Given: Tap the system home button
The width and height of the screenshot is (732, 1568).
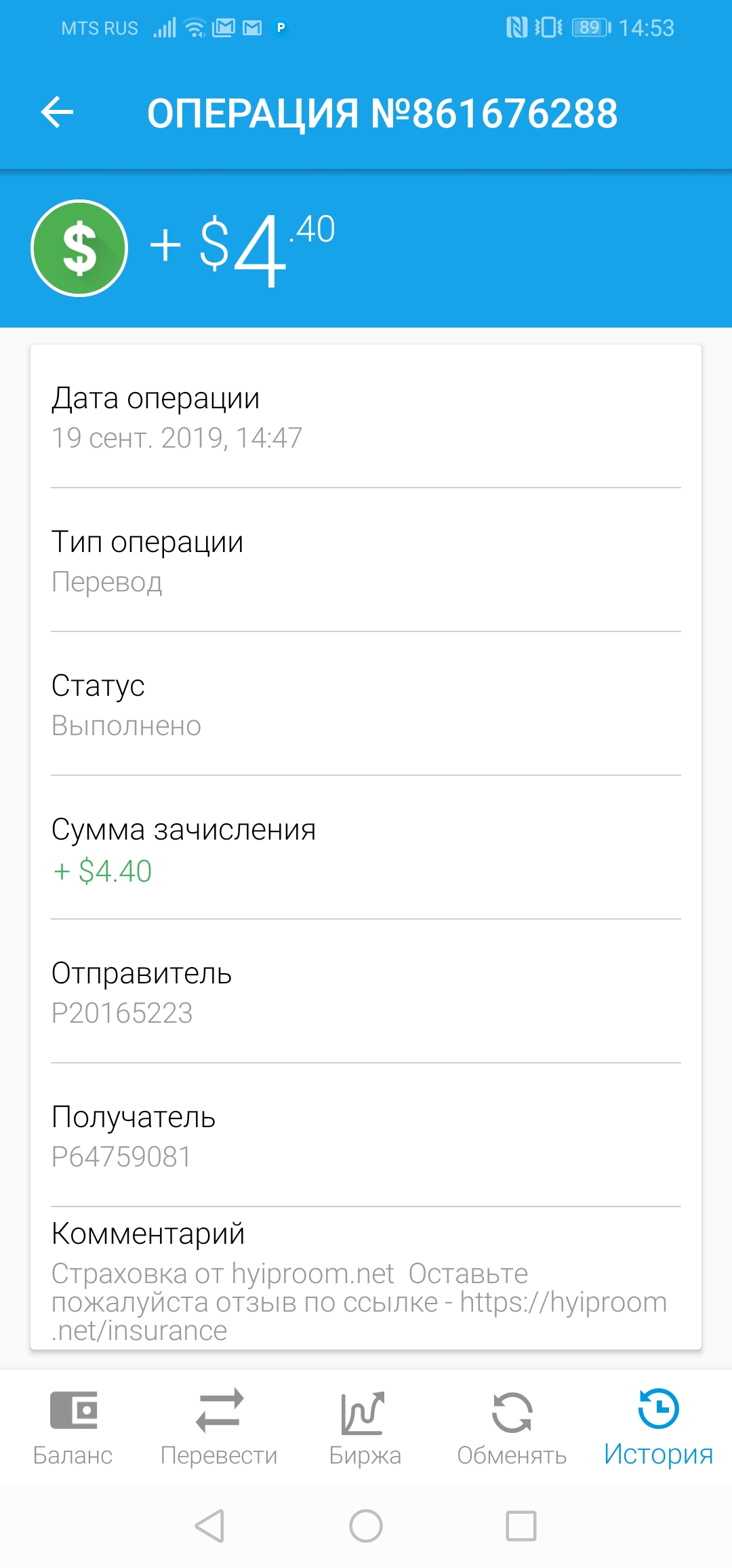Looking at the screenshot, I should (366, 1526).
